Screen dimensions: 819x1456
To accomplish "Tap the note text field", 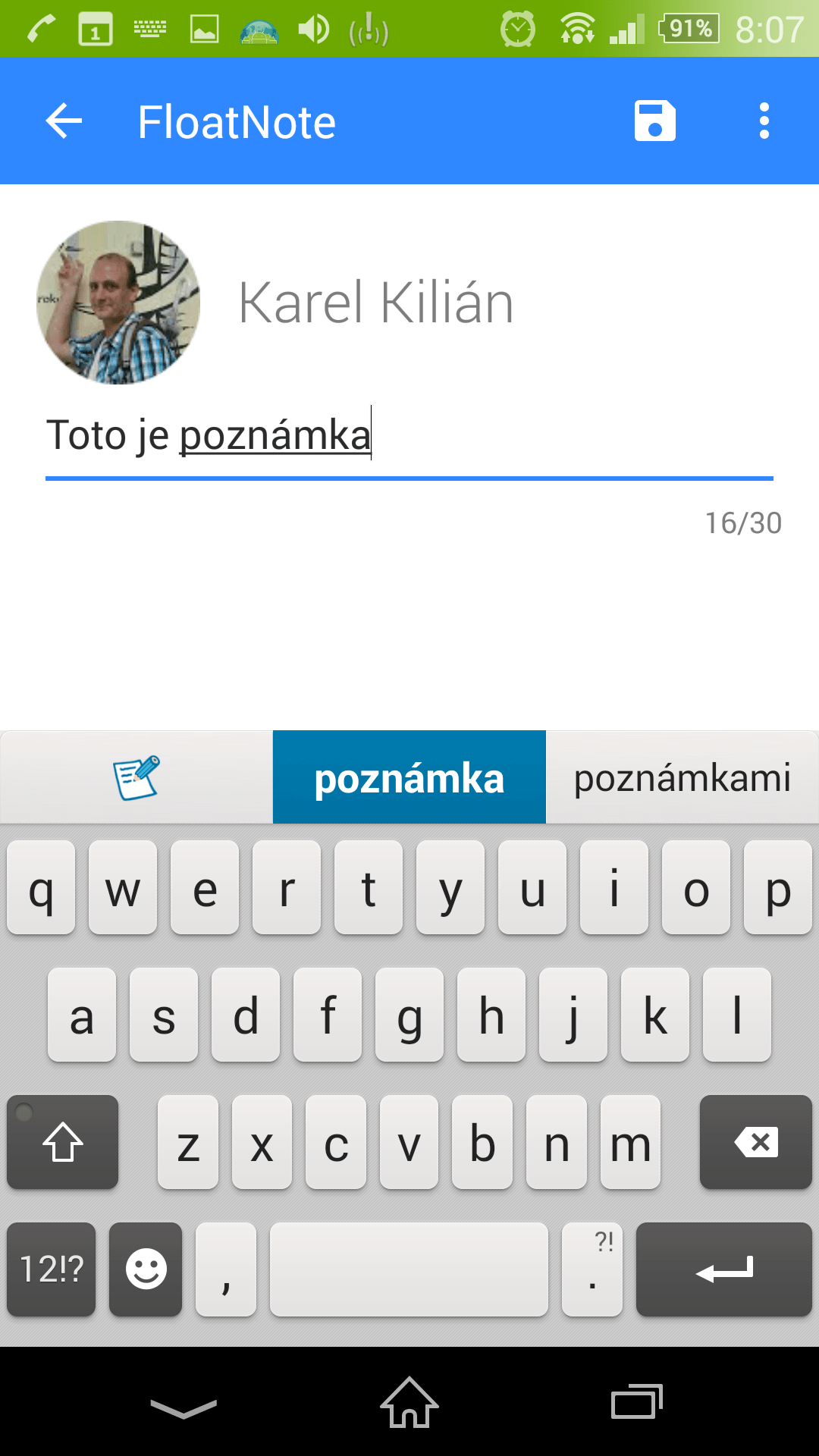I will tap(409, 437).
